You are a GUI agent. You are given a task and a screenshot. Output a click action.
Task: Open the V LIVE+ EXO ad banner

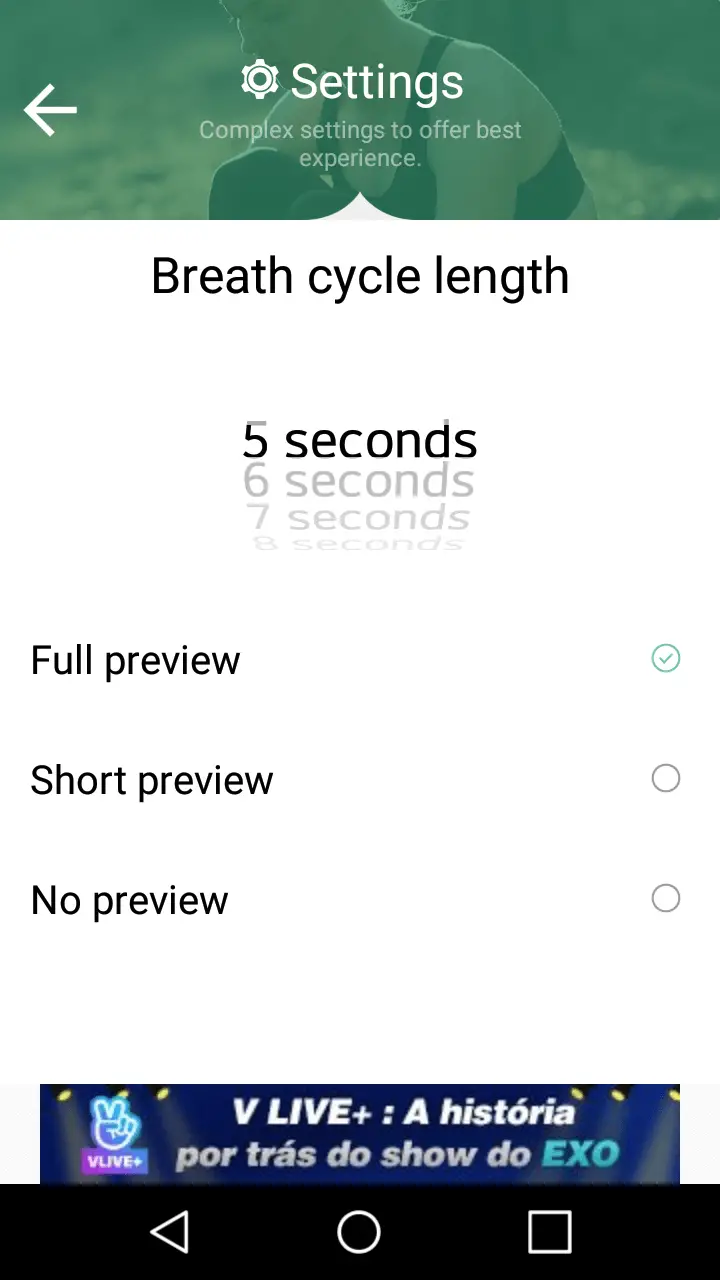point(360,1134)
